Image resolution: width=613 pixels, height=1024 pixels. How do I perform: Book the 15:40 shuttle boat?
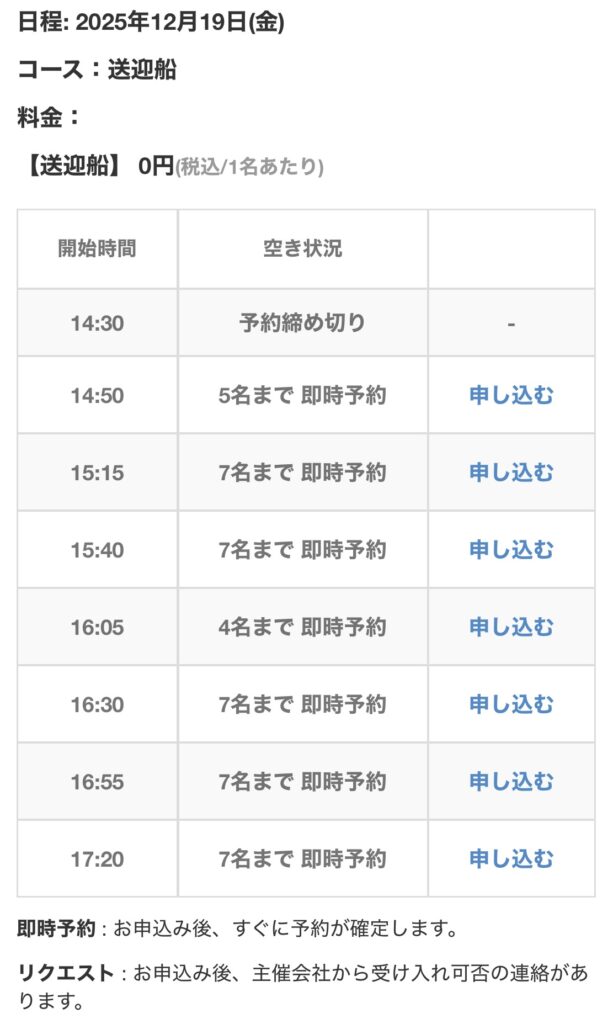tap(510, 550)
